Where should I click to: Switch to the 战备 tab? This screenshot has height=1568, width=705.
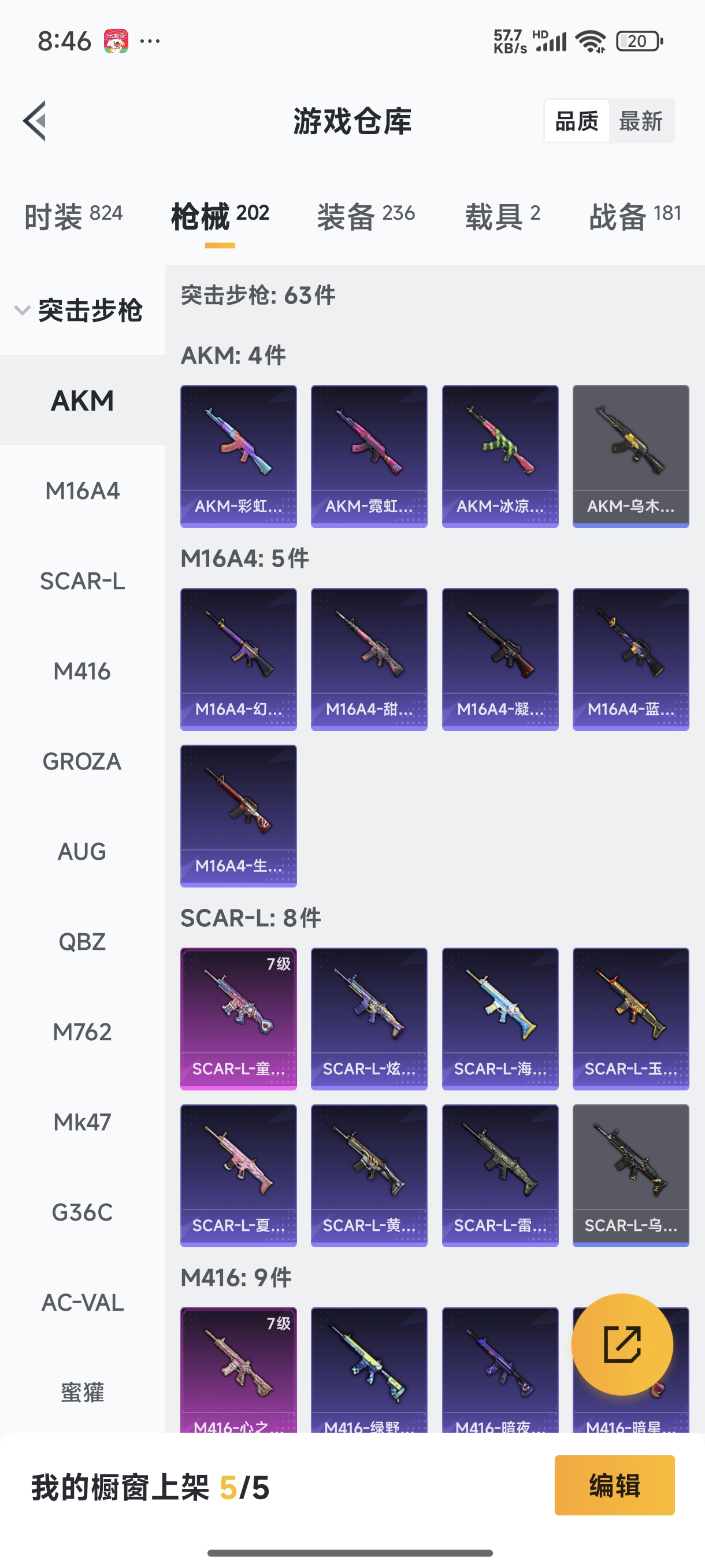coord(634,216)
